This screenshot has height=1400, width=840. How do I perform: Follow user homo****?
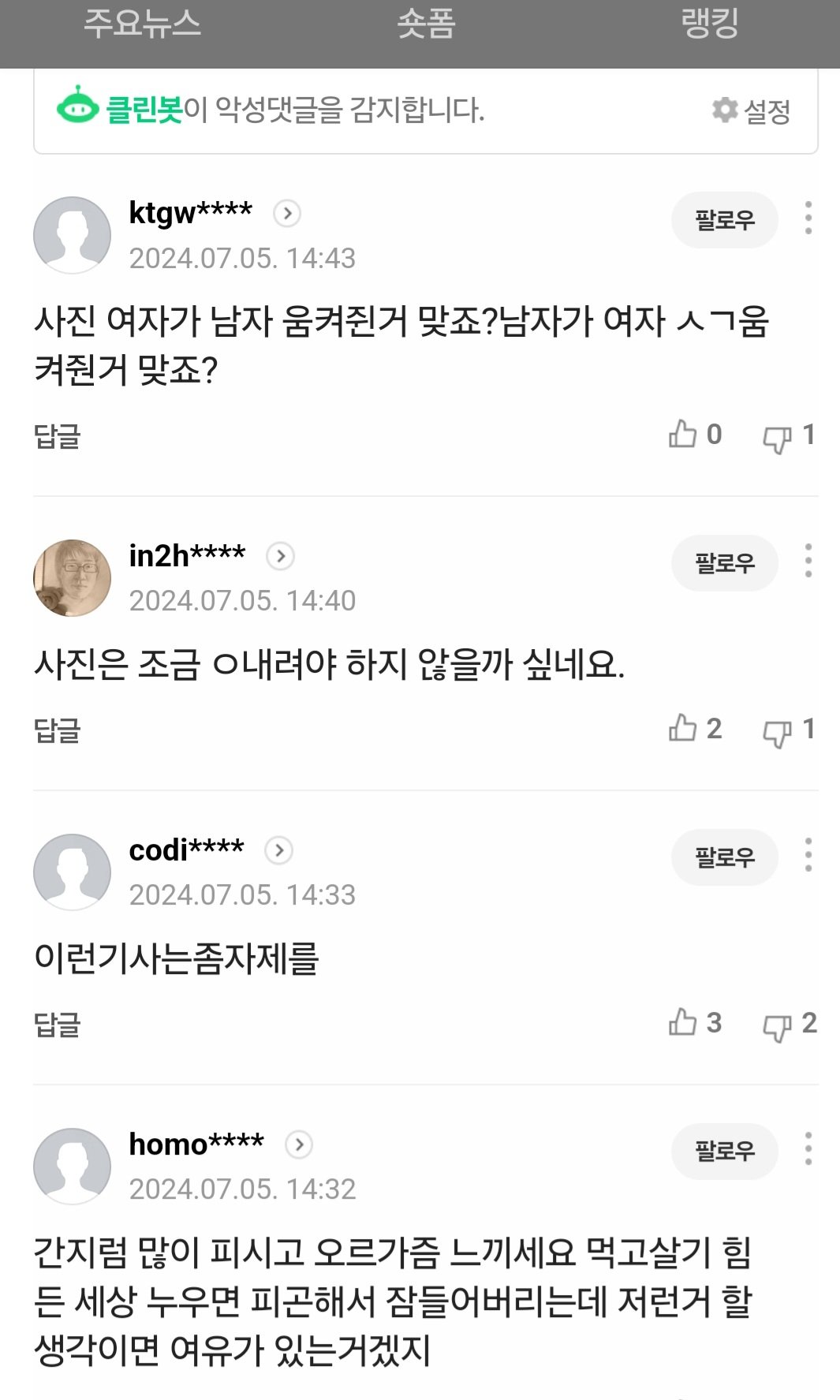(724, 1152)
